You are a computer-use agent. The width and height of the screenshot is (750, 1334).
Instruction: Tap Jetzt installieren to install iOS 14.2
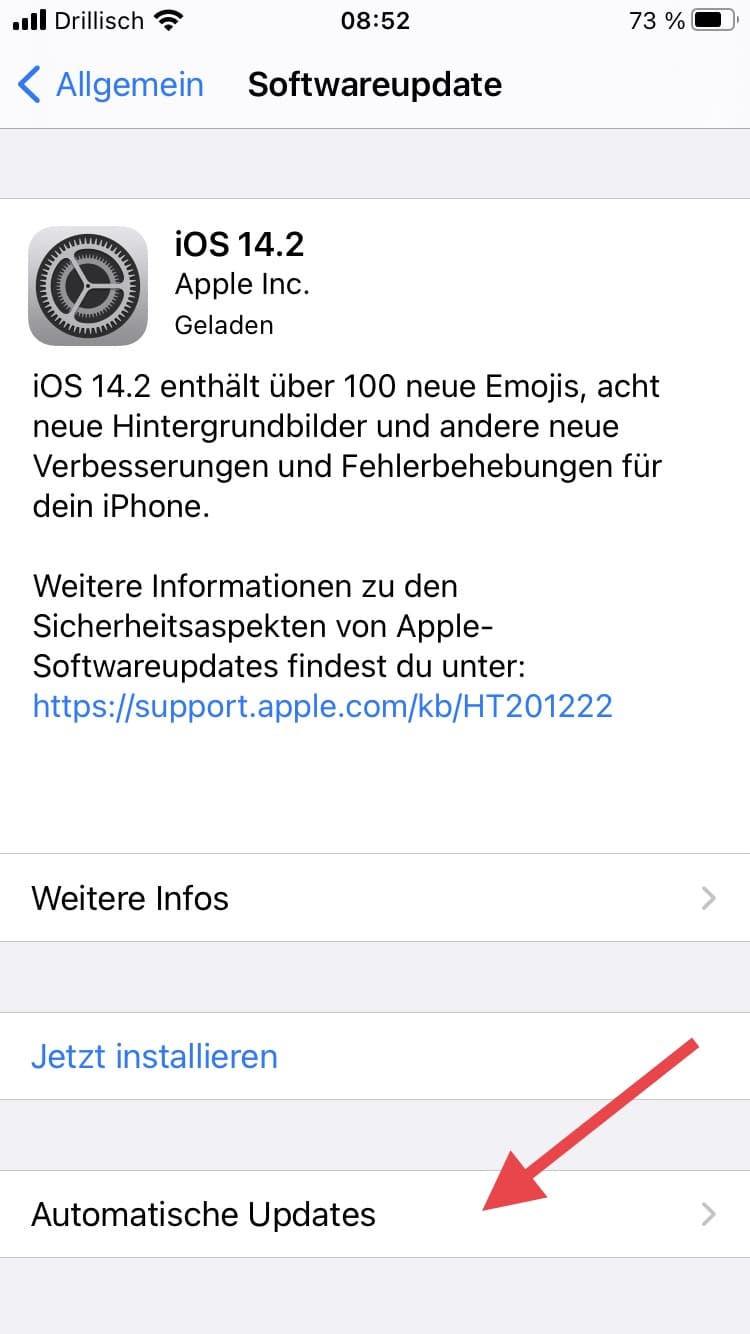coord(155,1056)
